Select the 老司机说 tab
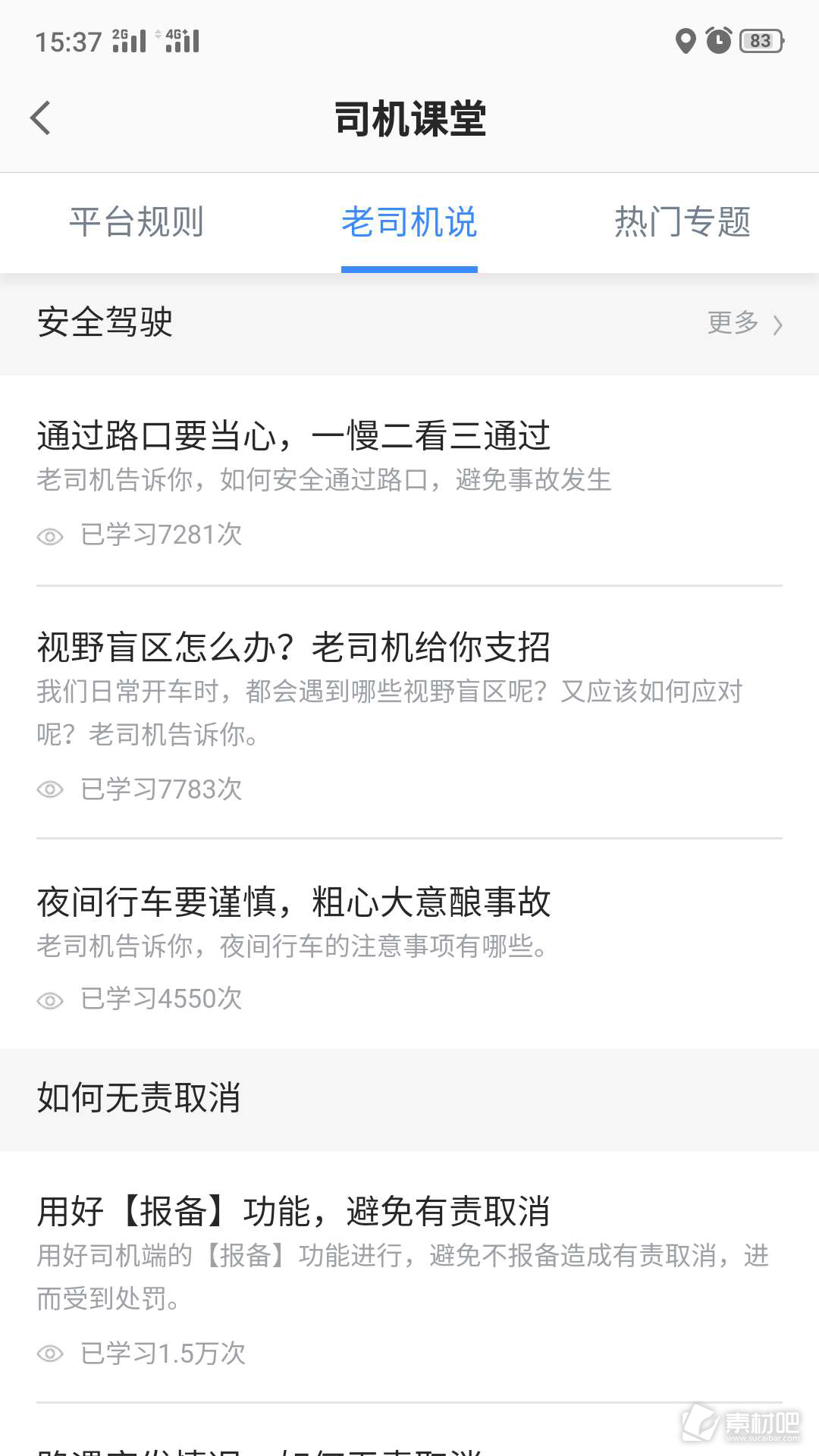Image resolution: width=819 pixels, height=1456 pixels. point(409,222)
